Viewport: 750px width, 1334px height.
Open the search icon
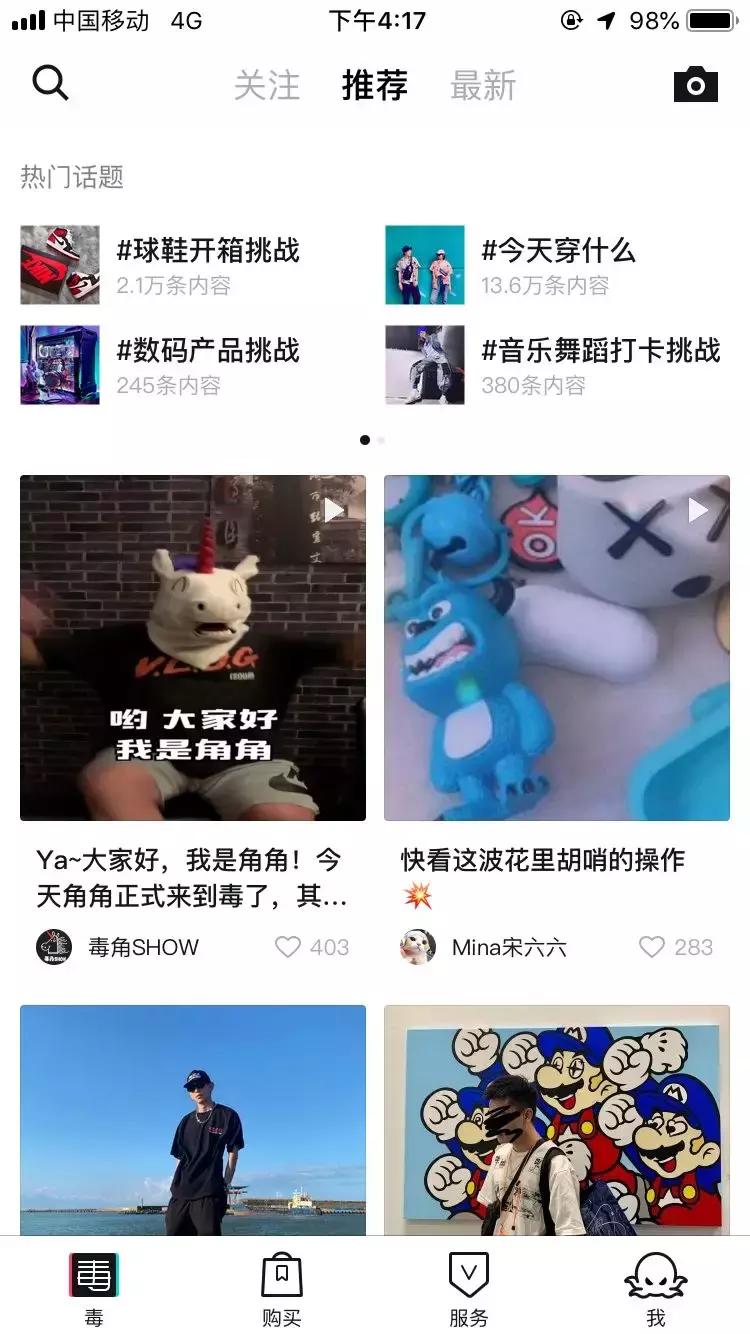click(51, 83)
